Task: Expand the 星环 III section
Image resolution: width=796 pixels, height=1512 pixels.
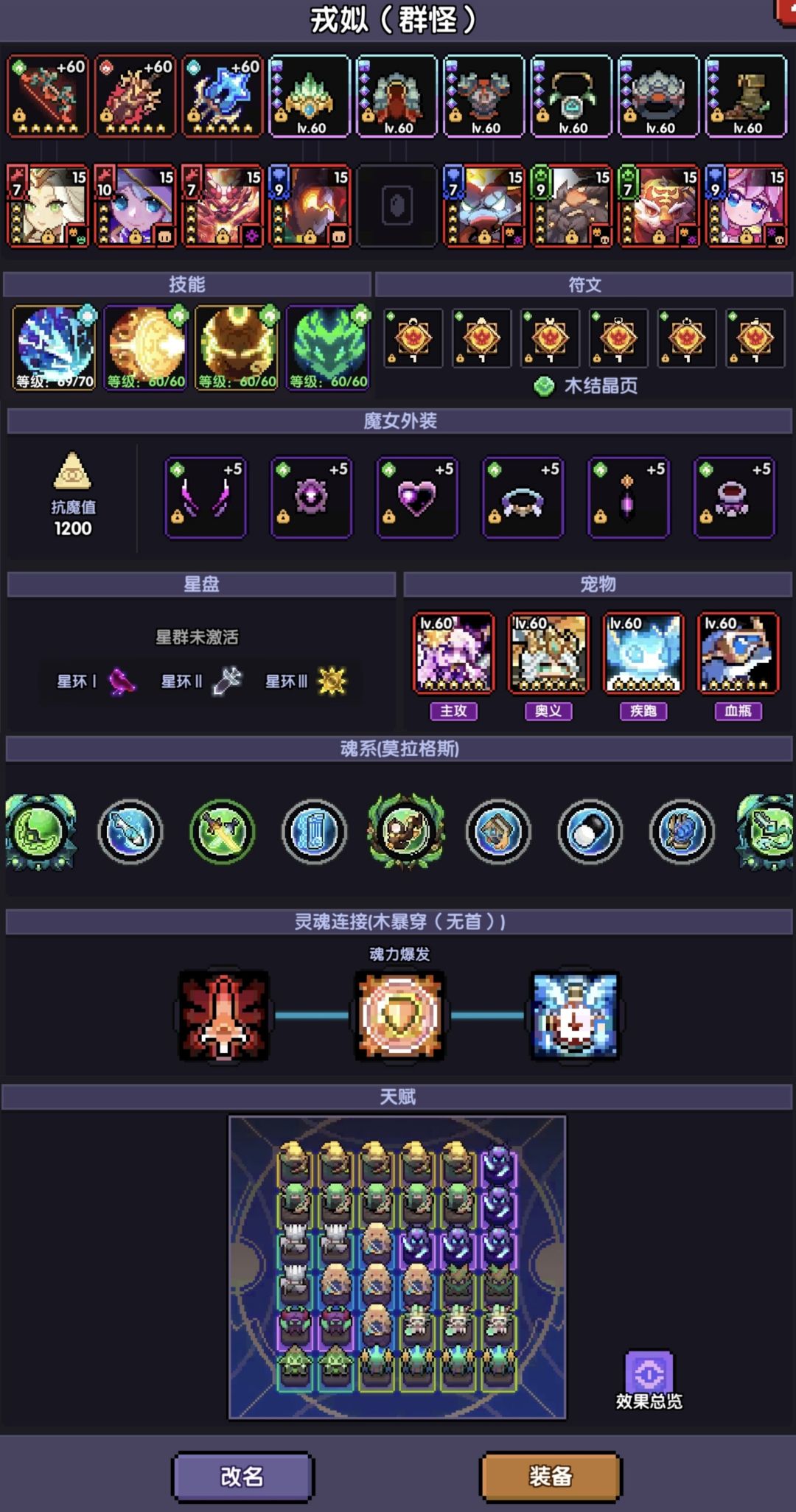Action: coord(306,682)
